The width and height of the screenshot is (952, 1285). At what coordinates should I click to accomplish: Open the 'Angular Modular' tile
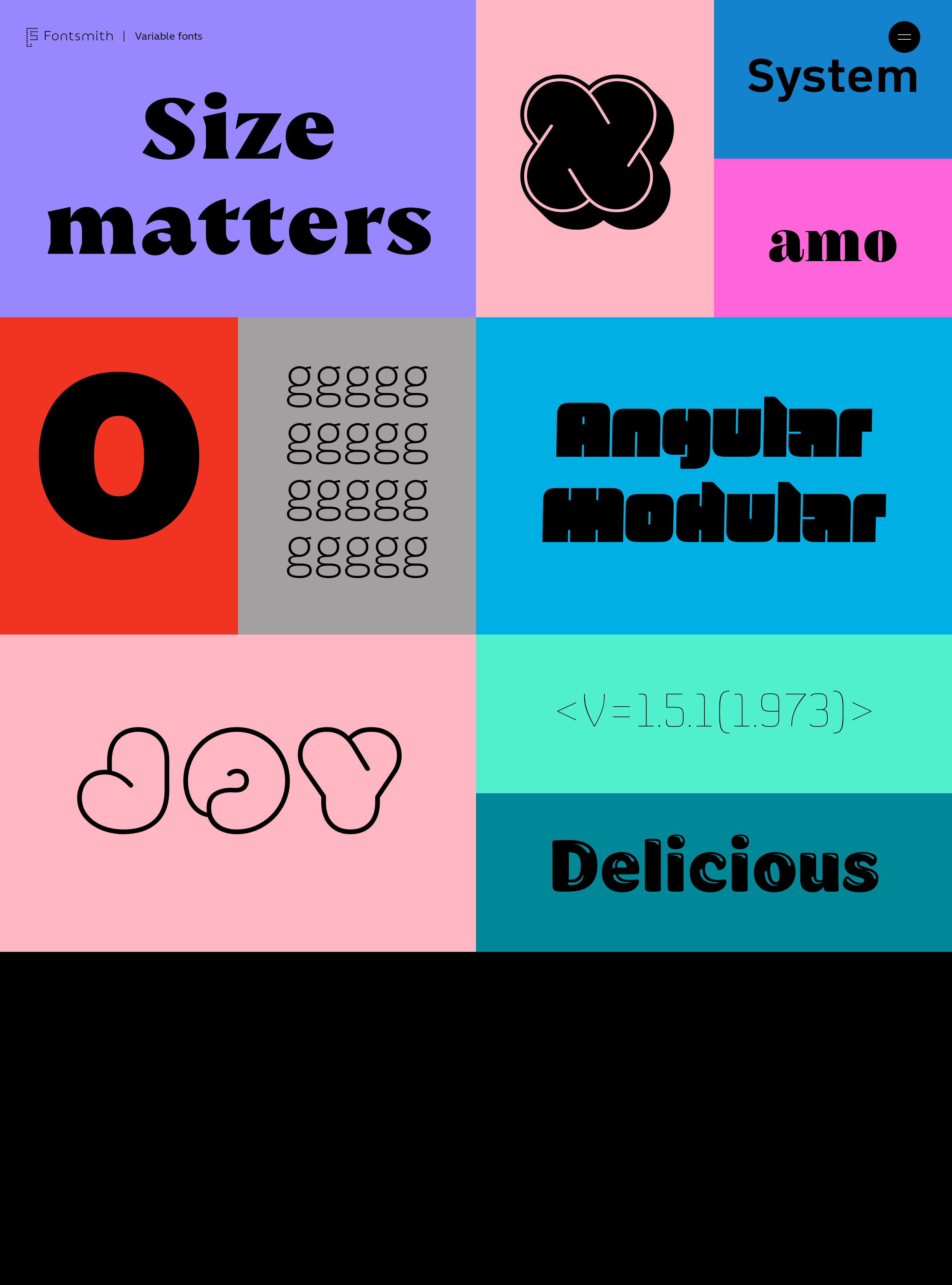pos(713,476)
